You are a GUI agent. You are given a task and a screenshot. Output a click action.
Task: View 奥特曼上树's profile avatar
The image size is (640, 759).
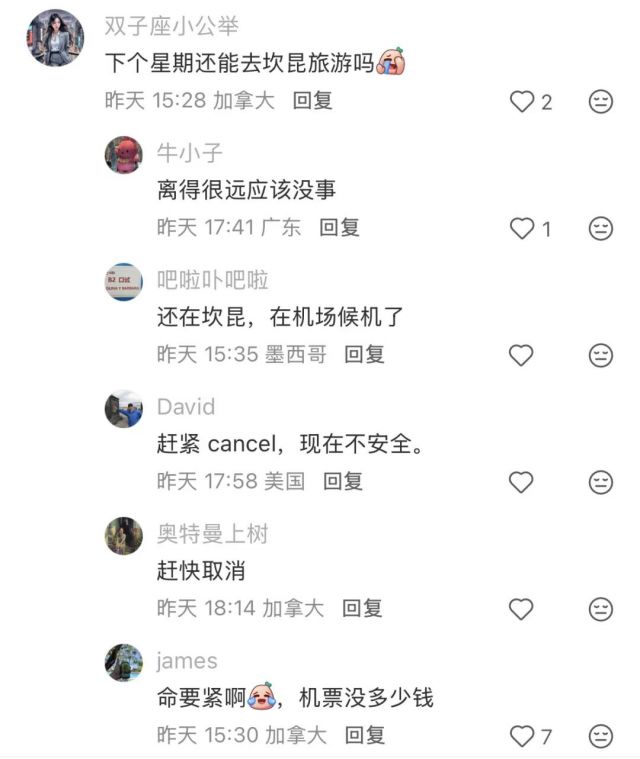click(124, 536)
